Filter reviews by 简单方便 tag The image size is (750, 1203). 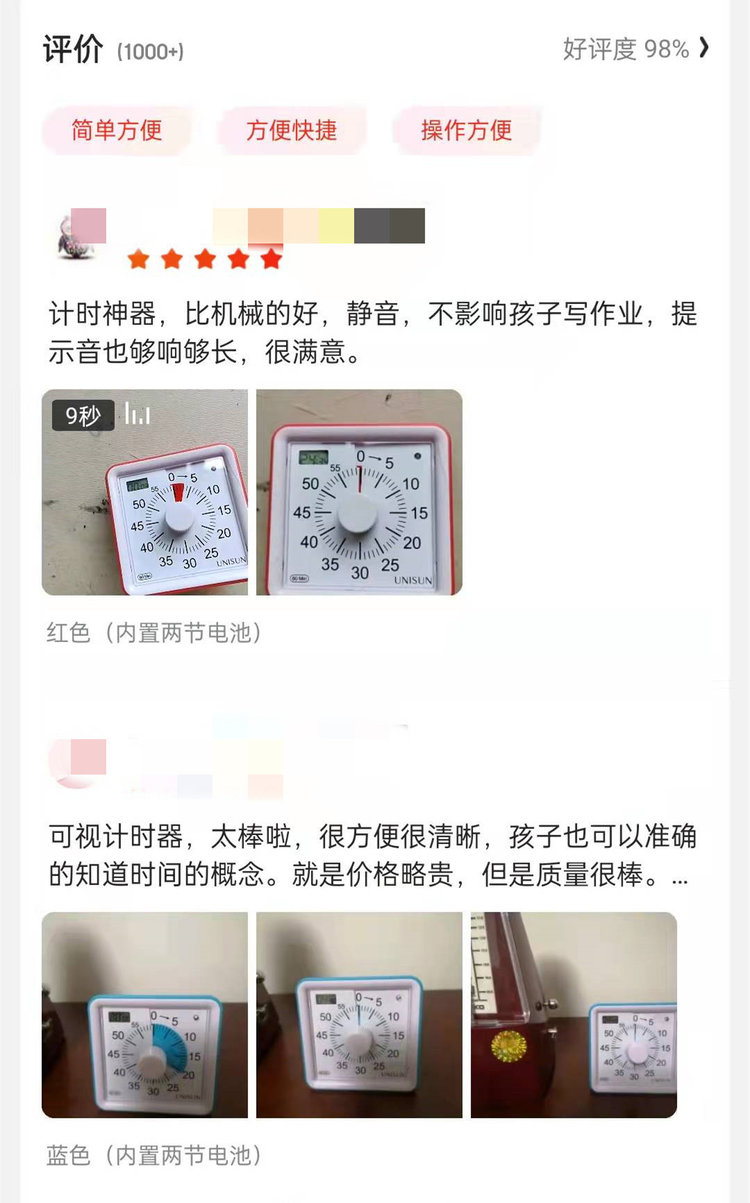[116, 130]
